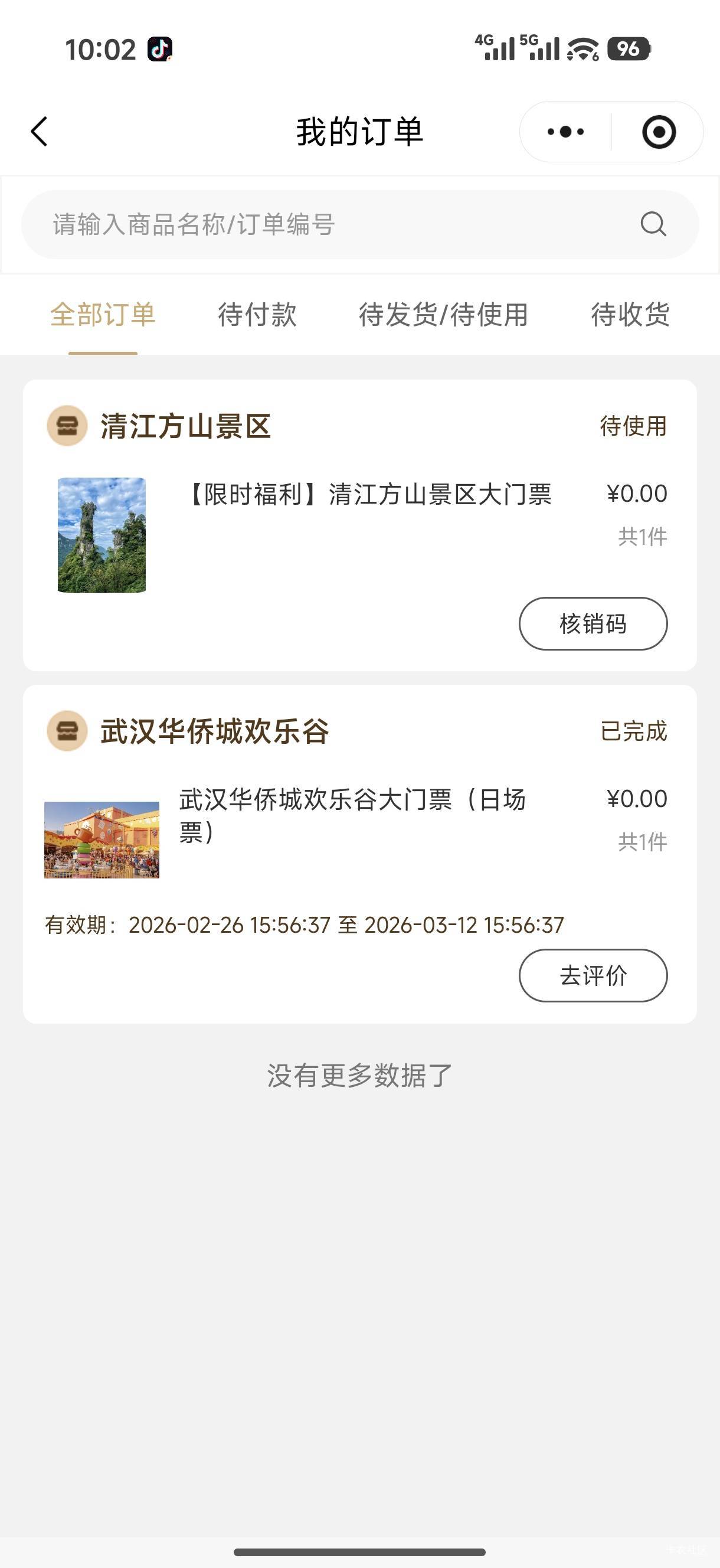Go back from 我的订单 page
The width and height of the screenshot is (720, 1568).
coord(39,132)
